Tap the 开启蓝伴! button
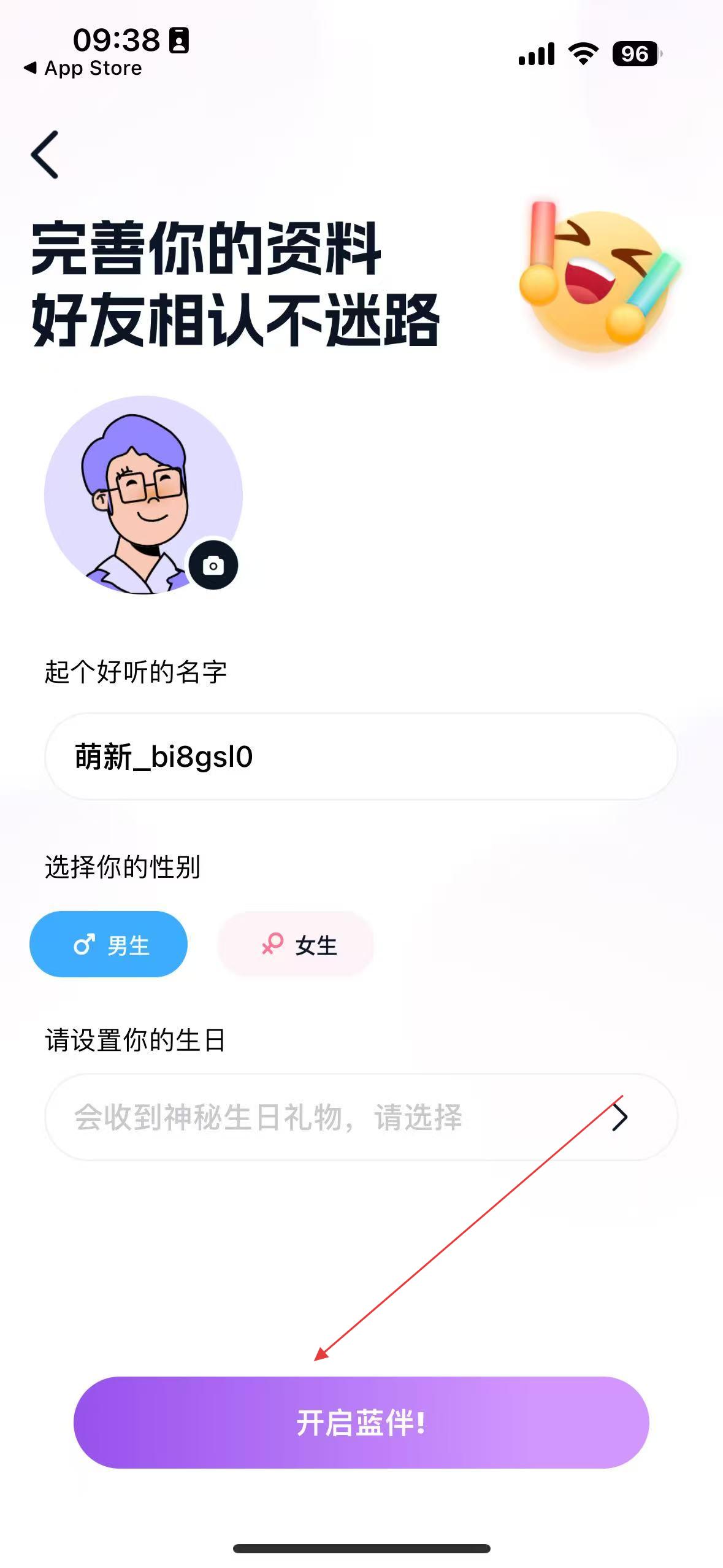This screenshot has height=1568, width=723. (361, 1422)
